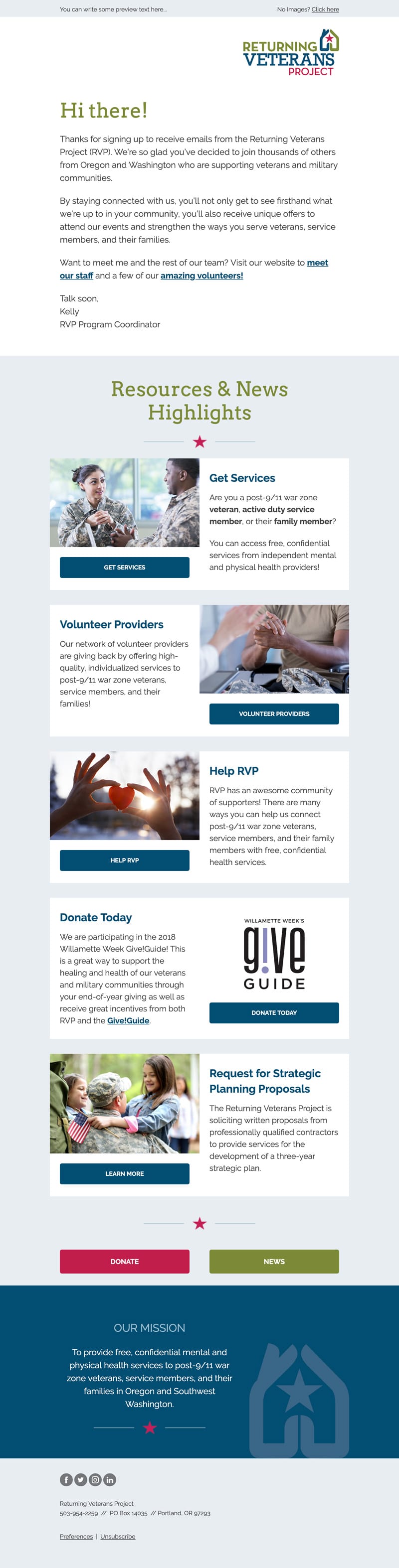Tap the Unsubscribe link
The height and width of the screenshot is (1568, 399).
pyautogui.click(x=118, y=1536)
